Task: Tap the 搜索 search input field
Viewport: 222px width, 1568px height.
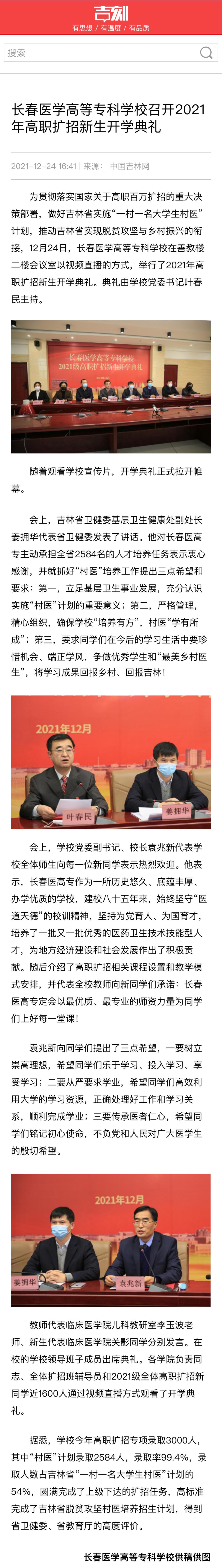Action: tap(97, 53)
